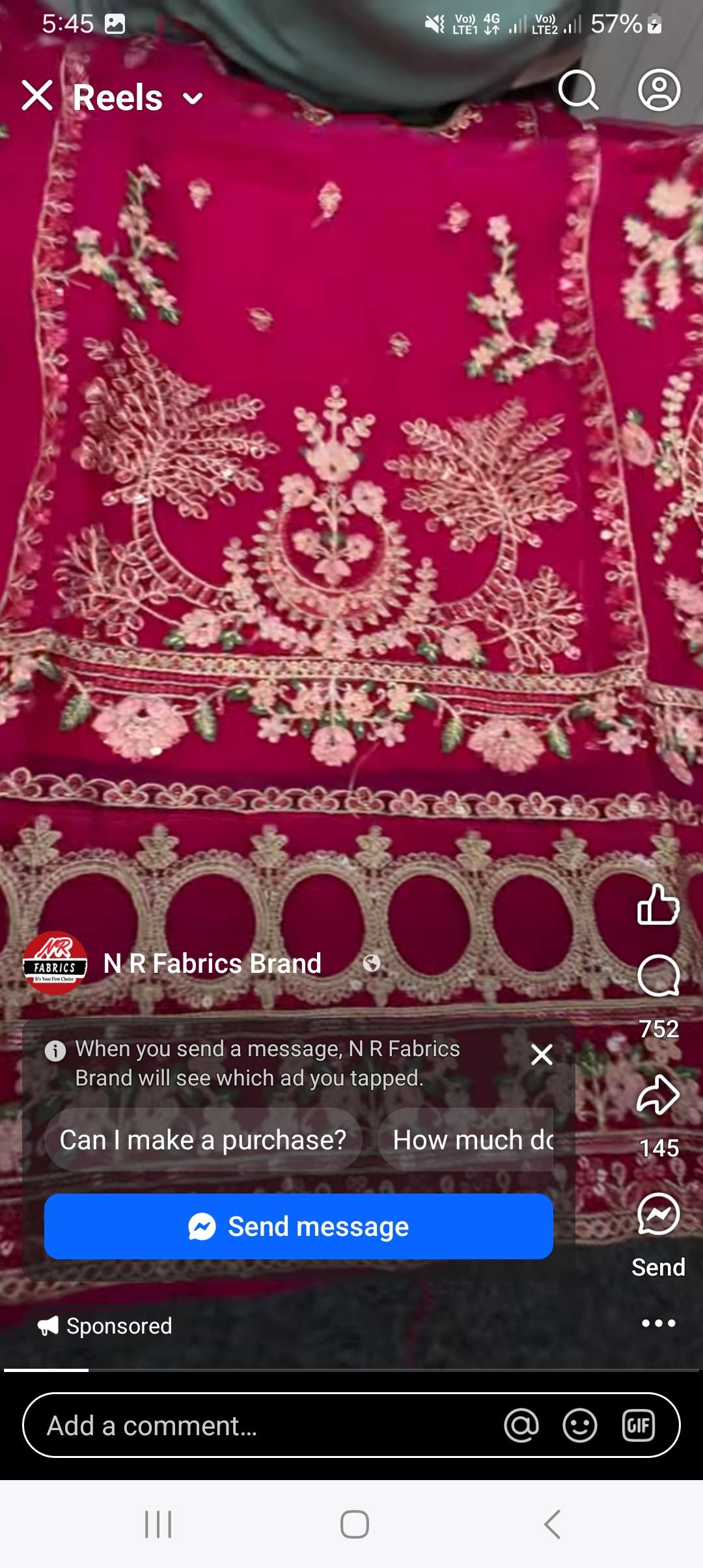Image resolution: width=703 pixels, height=1568 pixels.
Task: Send reel via Messenger icon
Action: click(x=658, y=1214)
